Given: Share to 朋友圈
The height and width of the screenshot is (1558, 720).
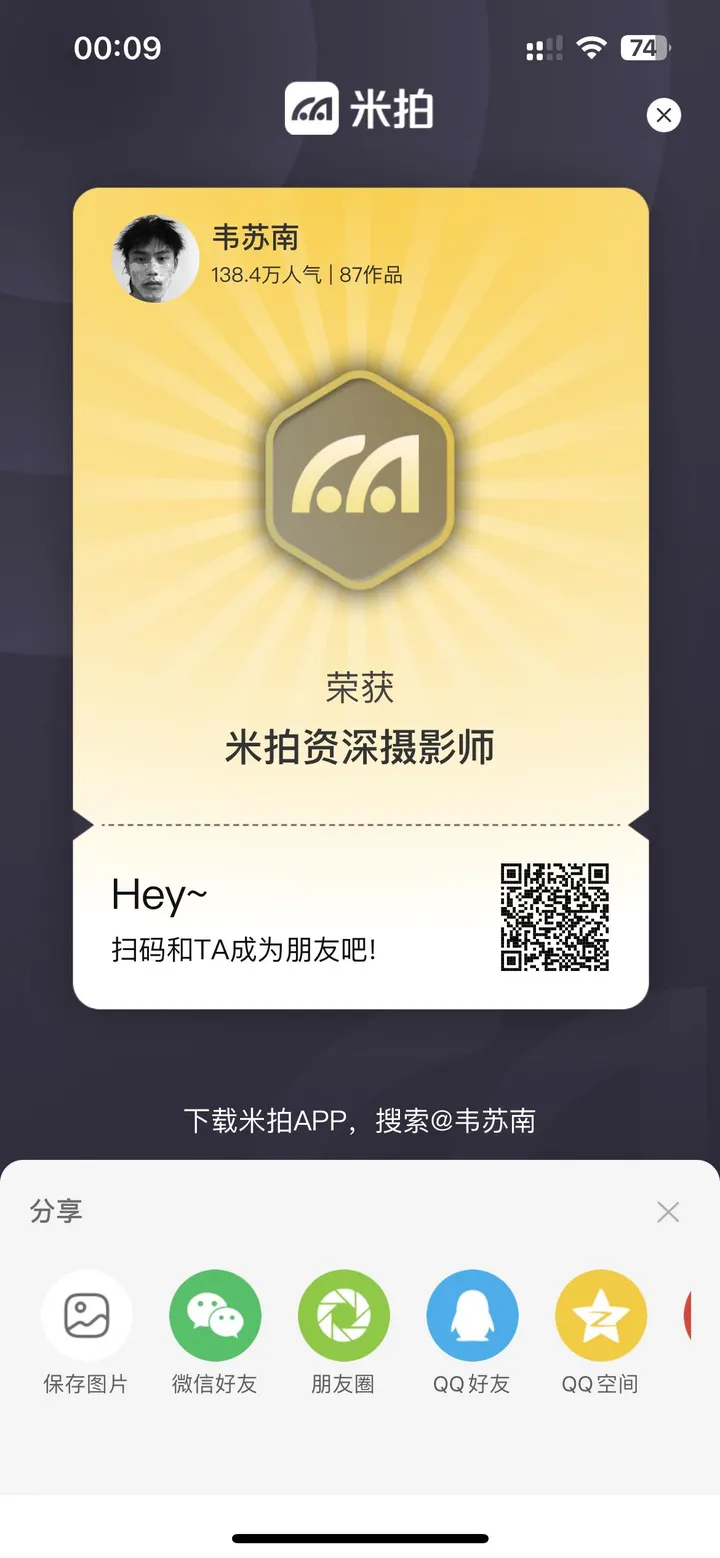Looking at the screenshot, I should tap(343, 1316).
